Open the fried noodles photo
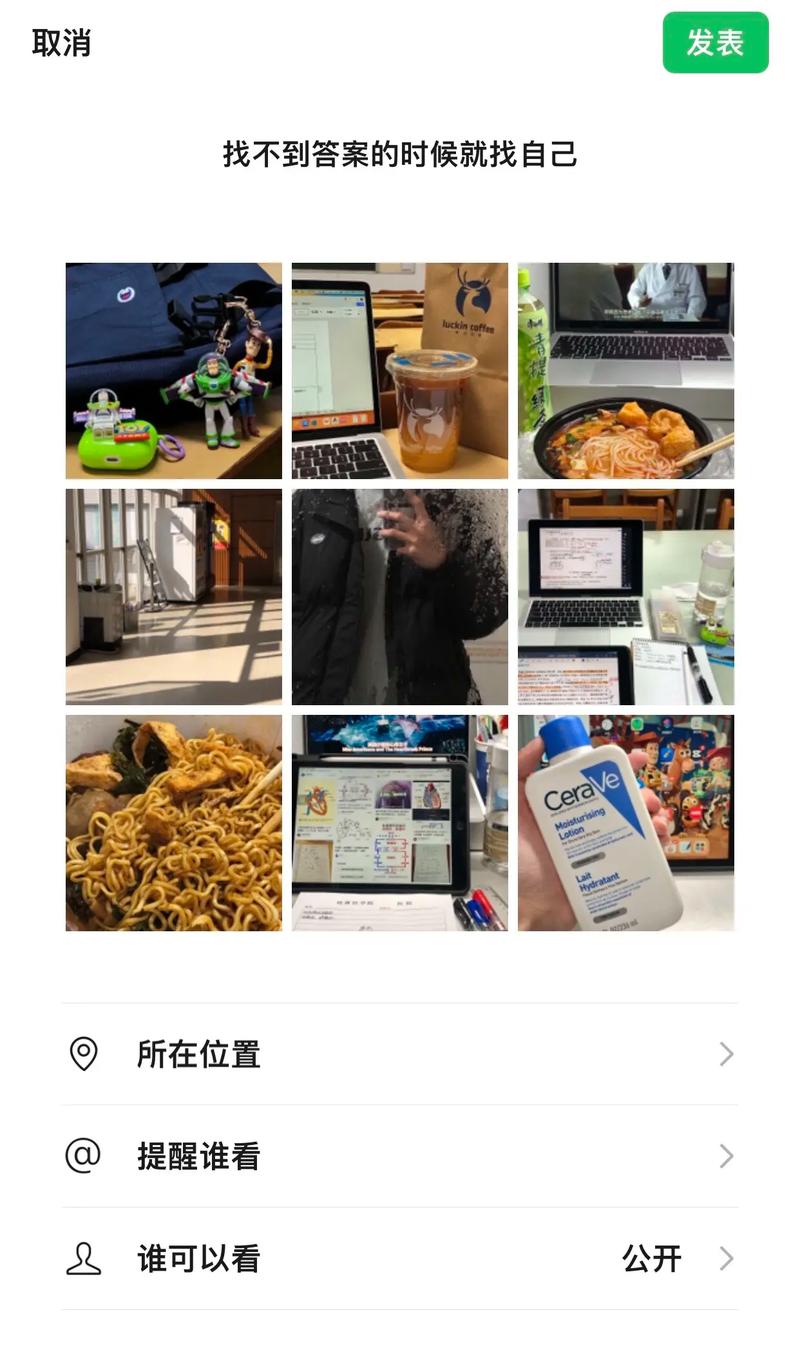The width and height of the screenshot is (800, 1346). coord(173,822)
